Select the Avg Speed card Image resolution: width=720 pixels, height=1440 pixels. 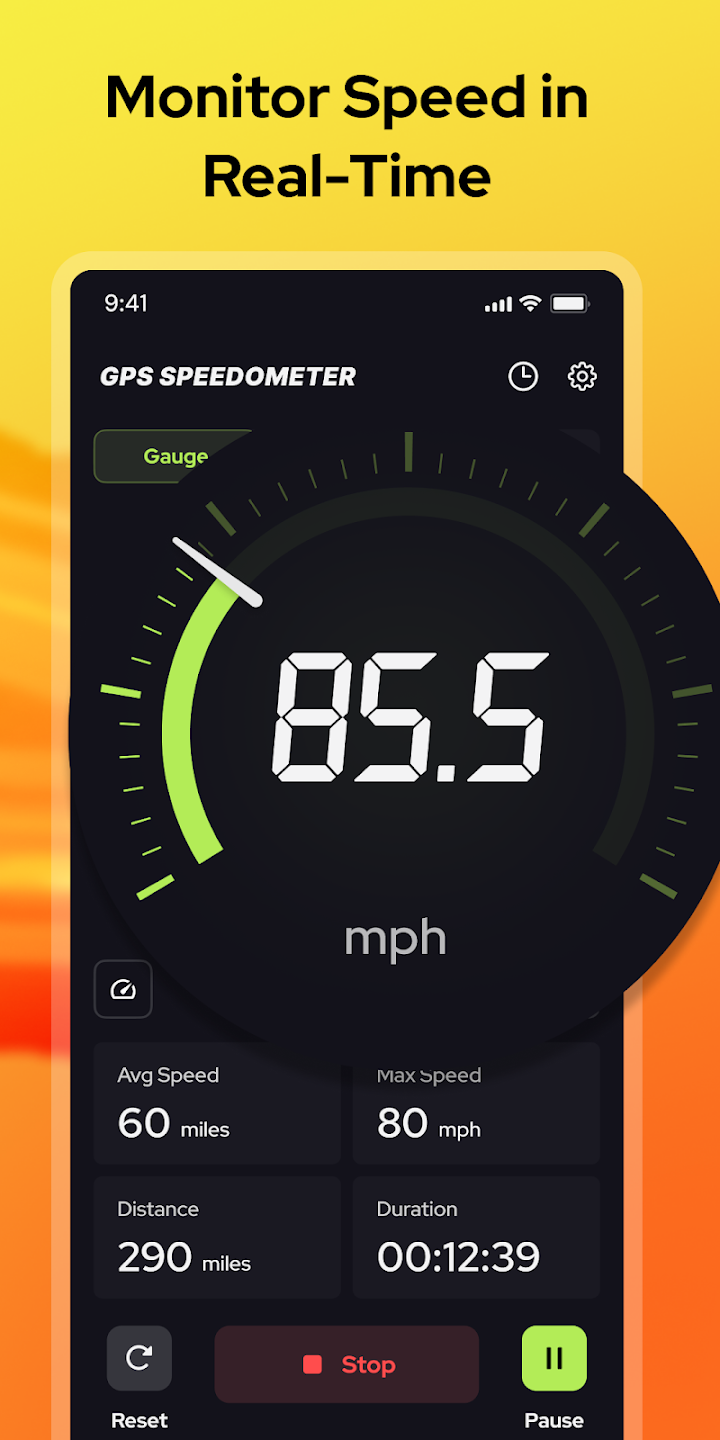pyautogui.click(x=216, y=1103)
